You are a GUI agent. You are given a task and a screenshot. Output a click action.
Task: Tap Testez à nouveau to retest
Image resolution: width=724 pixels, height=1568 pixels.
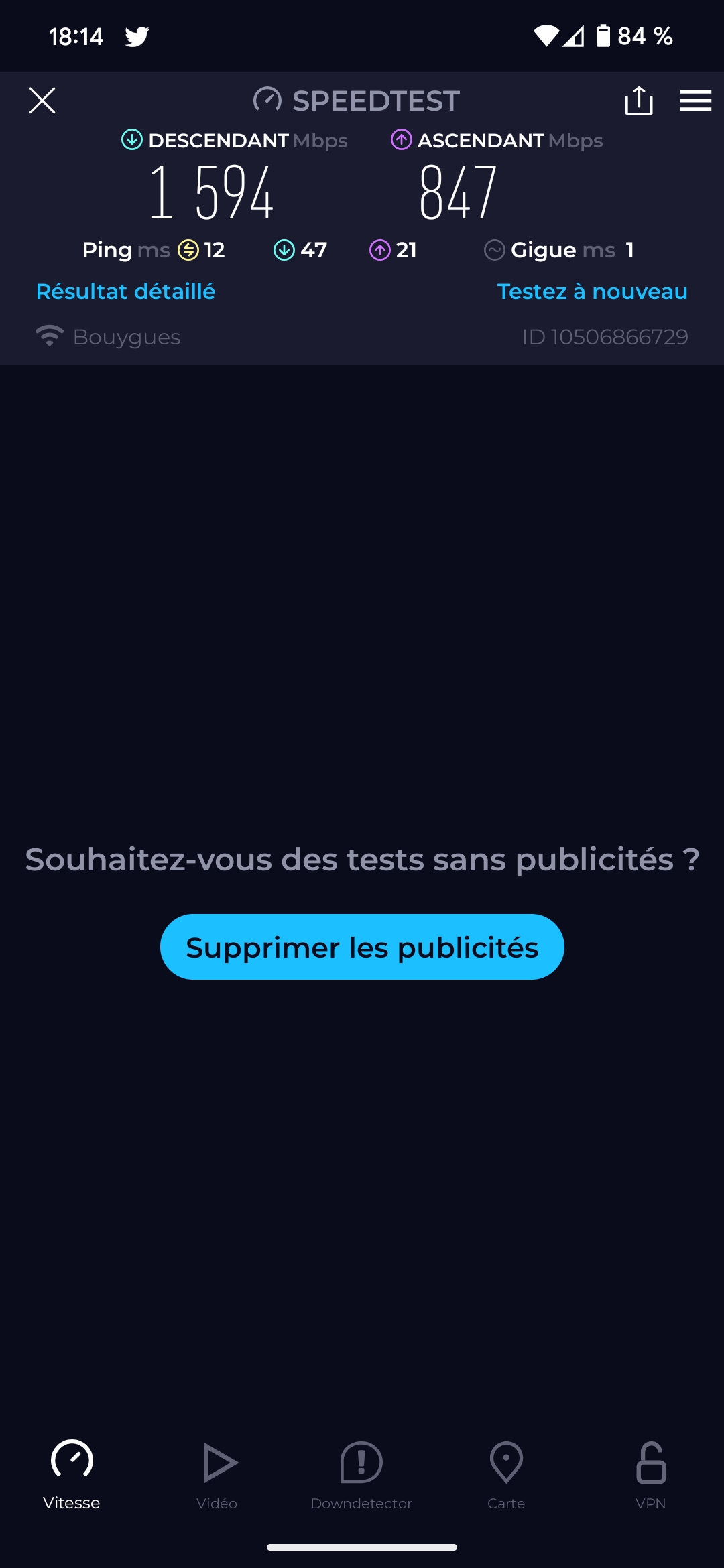click(592, 291)
